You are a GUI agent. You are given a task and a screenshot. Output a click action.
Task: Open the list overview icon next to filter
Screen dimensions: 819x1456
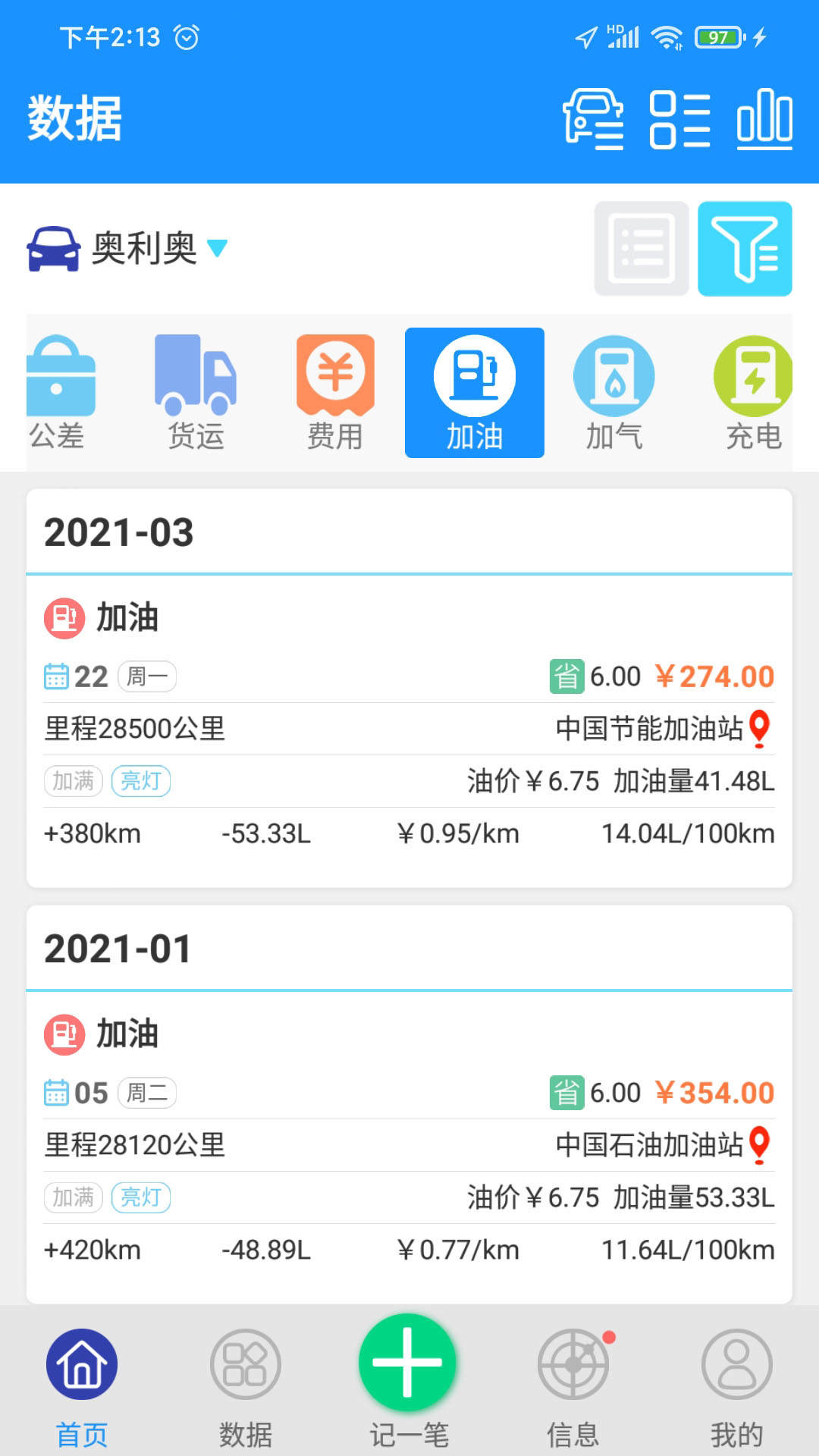tap(641, 249)
